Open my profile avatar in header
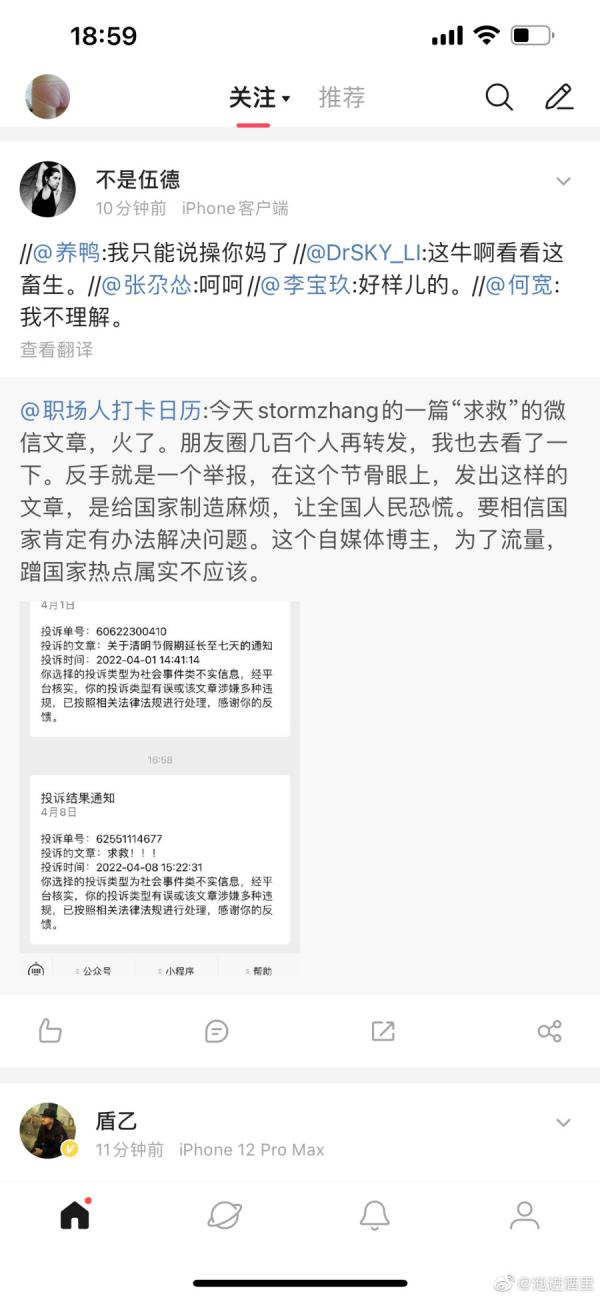600x1298 pixels. (x=47, y=97)
